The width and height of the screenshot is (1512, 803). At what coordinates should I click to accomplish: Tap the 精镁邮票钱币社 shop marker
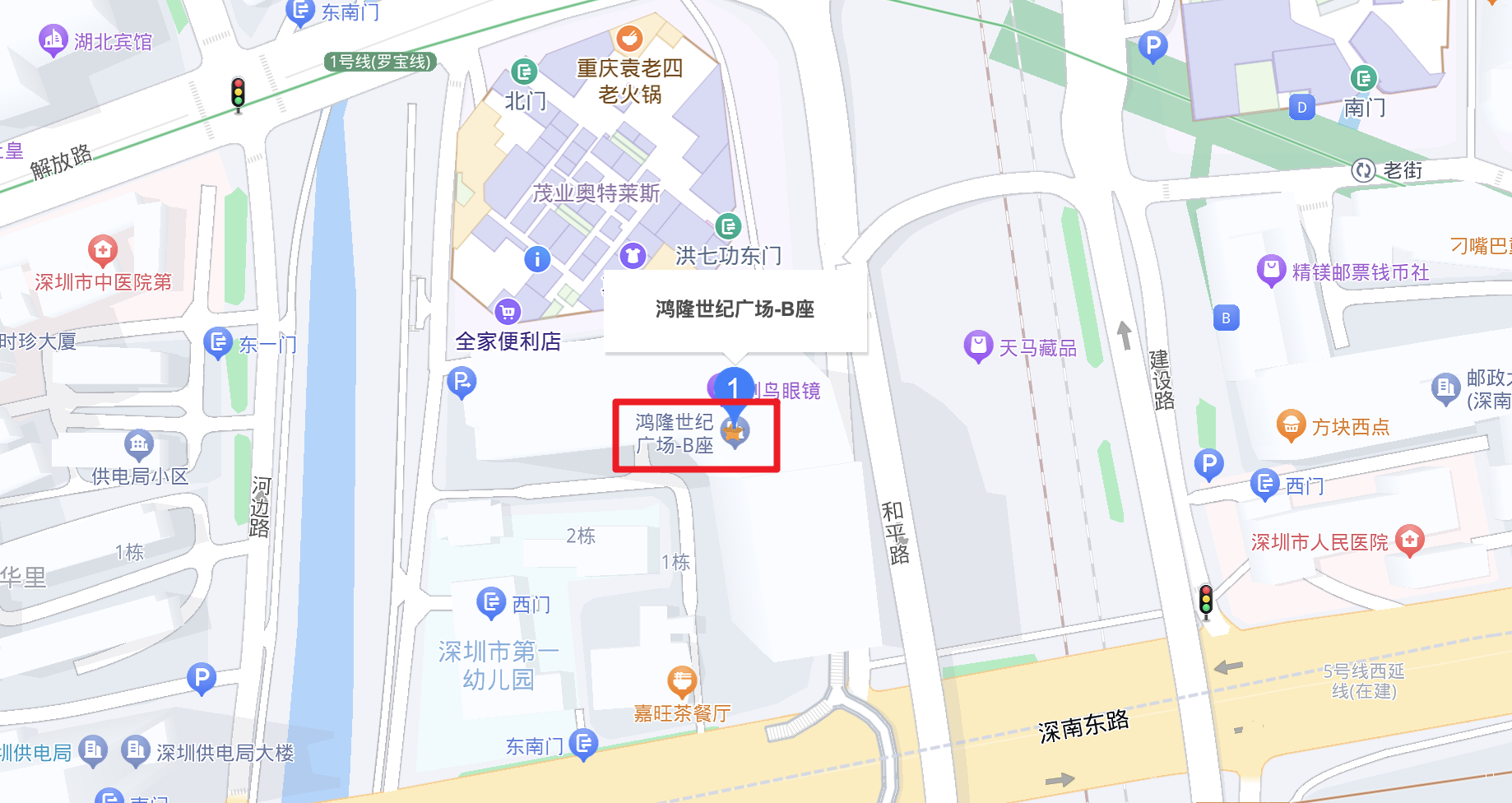tap(1271, 270)
